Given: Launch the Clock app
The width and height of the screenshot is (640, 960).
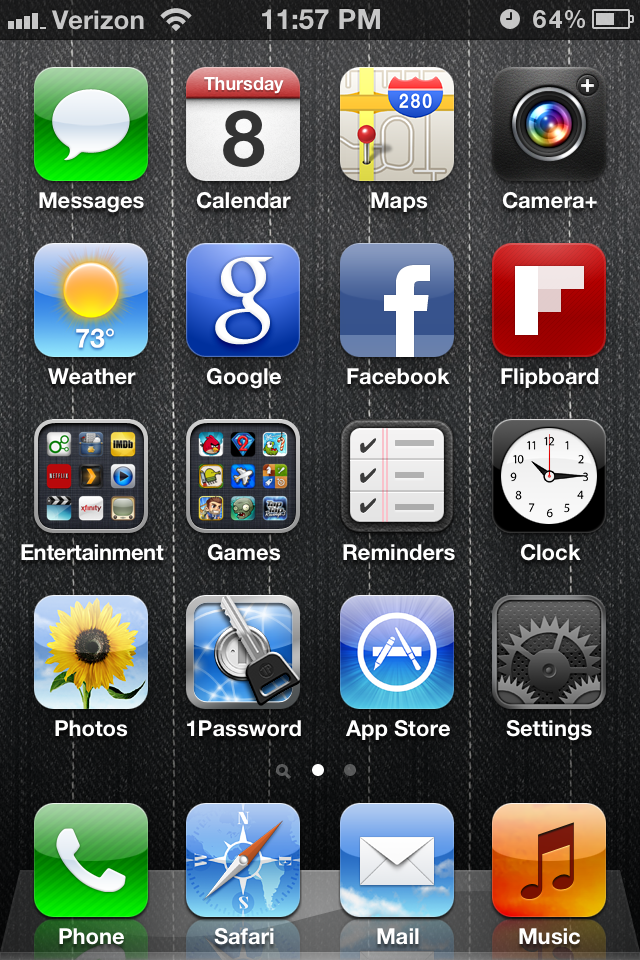Looking at the screenshot, I should [549, 477].
